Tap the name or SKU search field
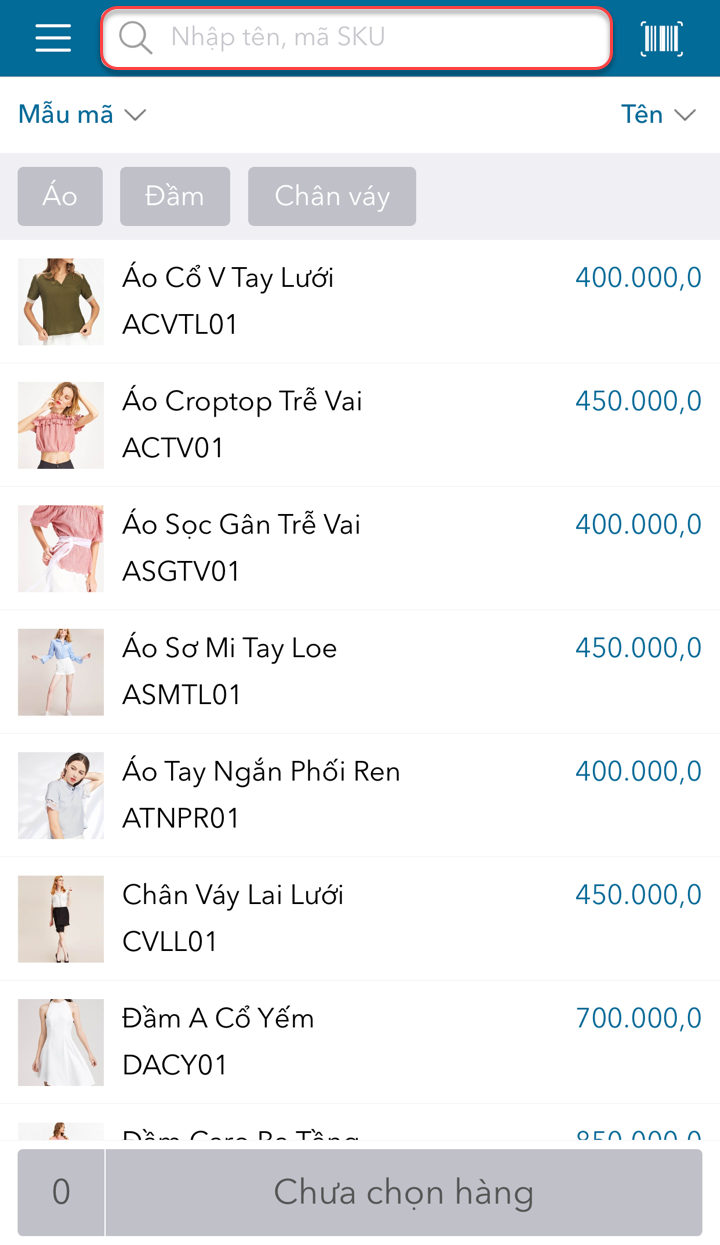The image size is (720, 1245). (356, 38)
